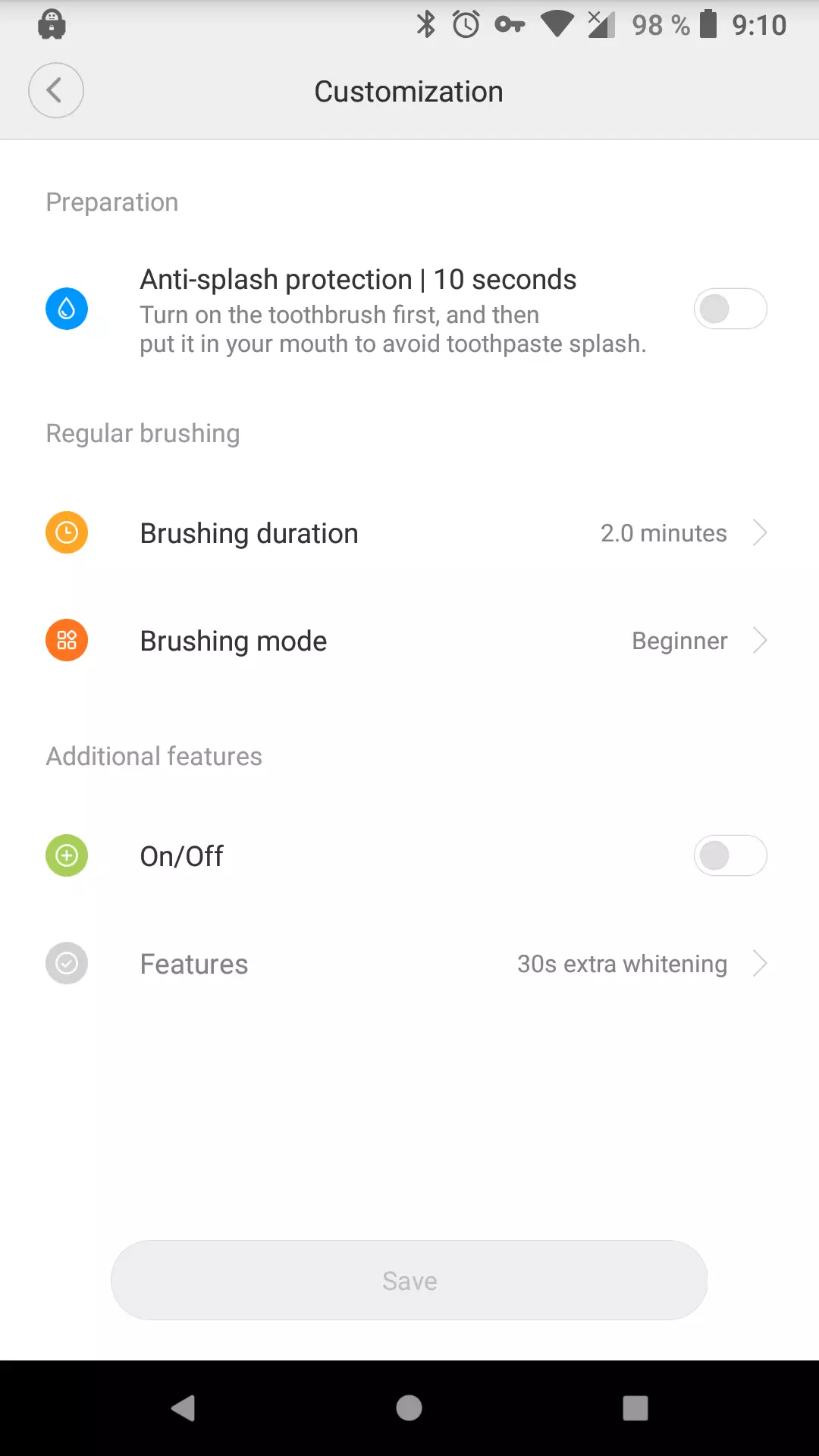Image resolution: width=819 pixels, height=1456 pixels.
Task: Turn on the On/Off additional features switch
Action: click(x=730, y=855)
